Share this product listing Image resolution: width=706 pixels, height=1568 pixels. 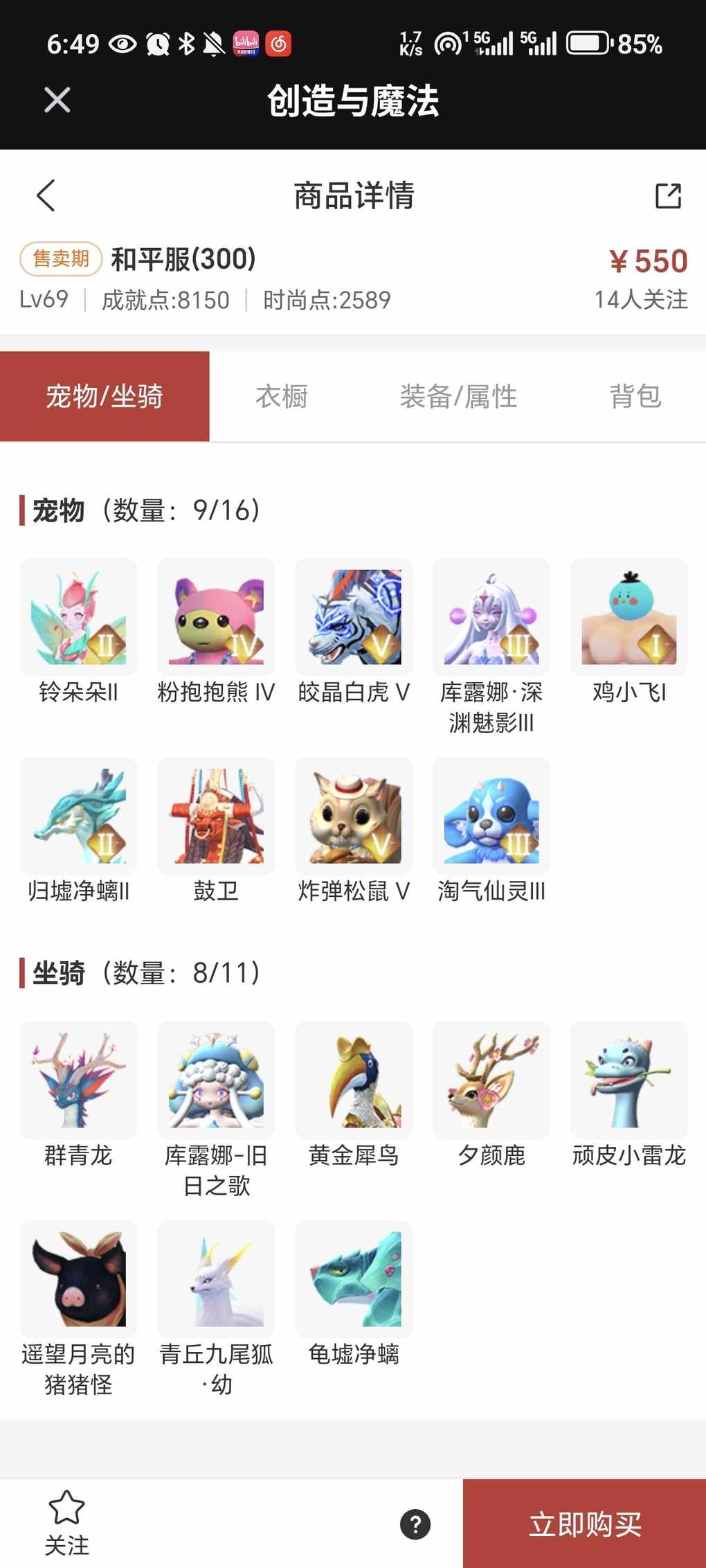tap(668, 196)
